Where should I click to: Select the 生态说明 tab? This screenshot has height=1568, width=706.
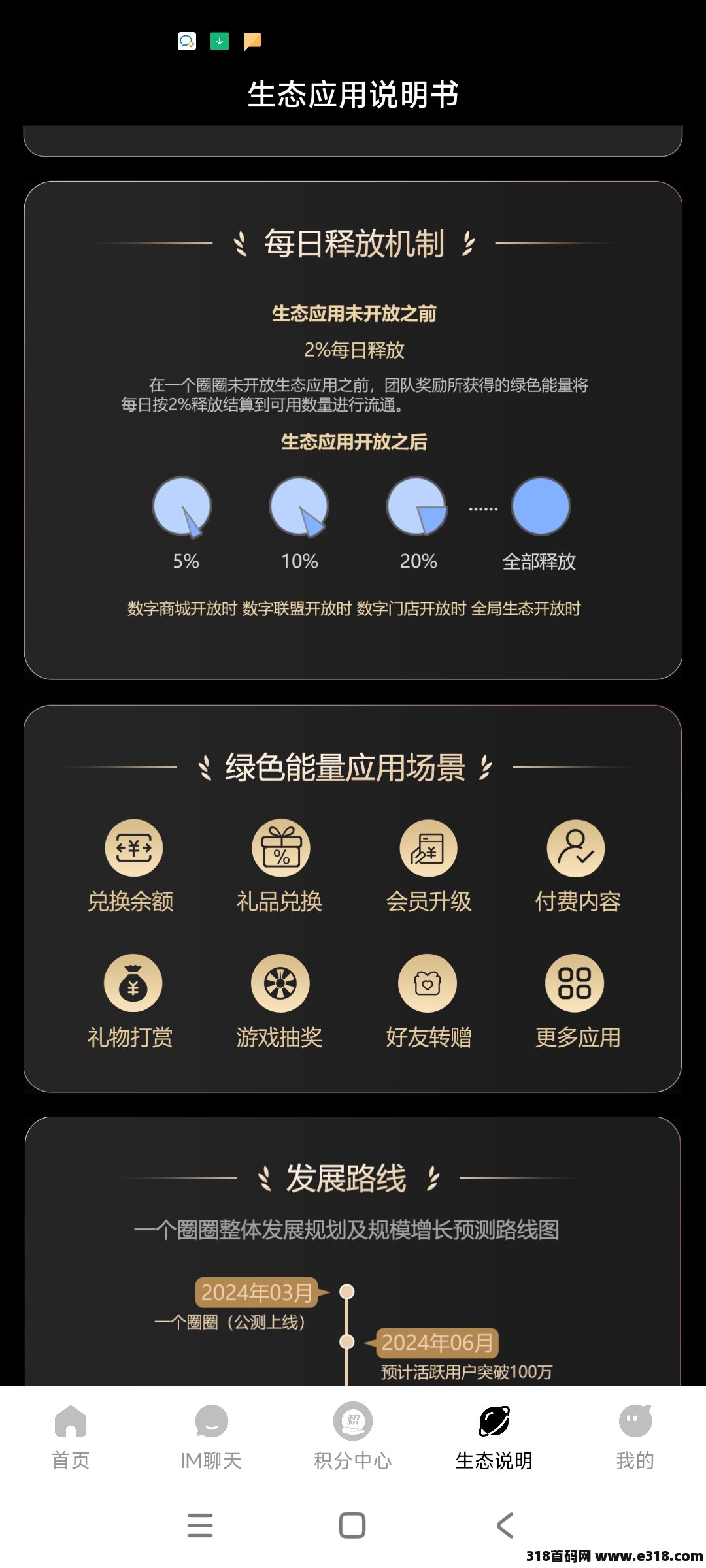point(494,1436)
